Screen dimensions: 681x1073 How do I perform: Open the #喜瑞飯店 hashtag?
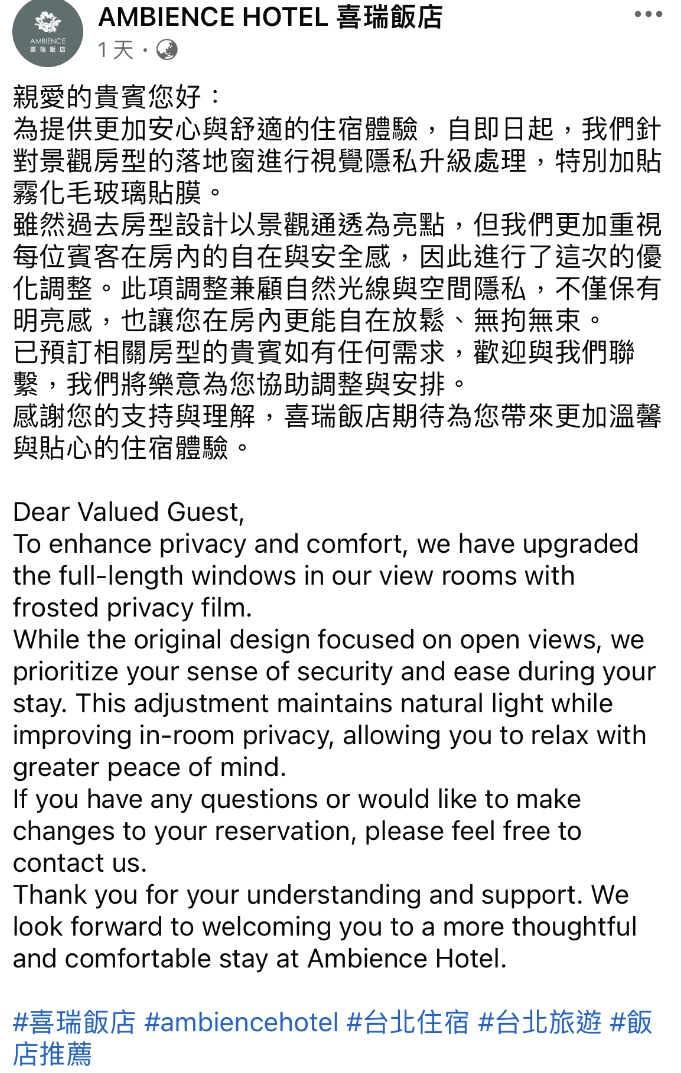(x=74, y=1021)
